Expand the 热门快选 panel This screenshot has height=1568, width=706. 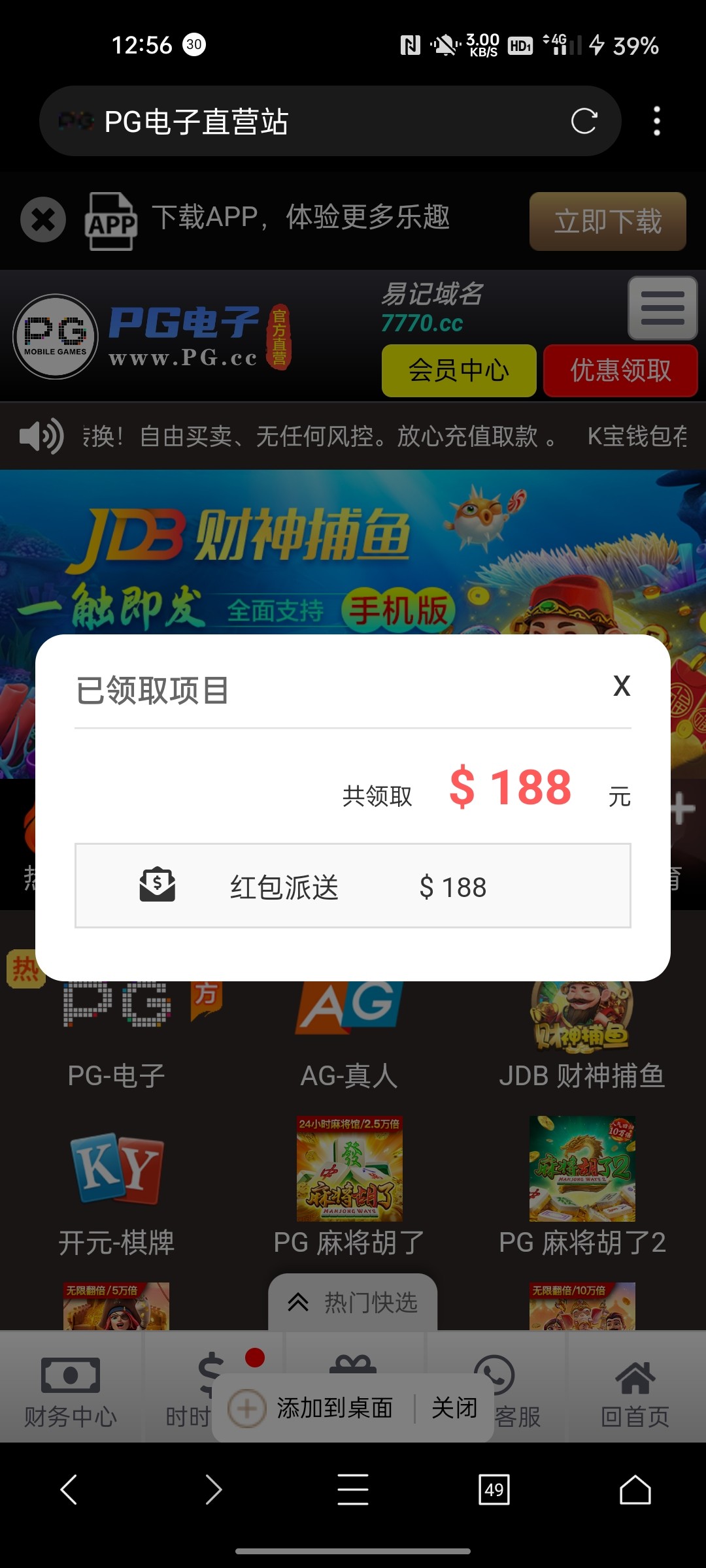click(353, 1303)
